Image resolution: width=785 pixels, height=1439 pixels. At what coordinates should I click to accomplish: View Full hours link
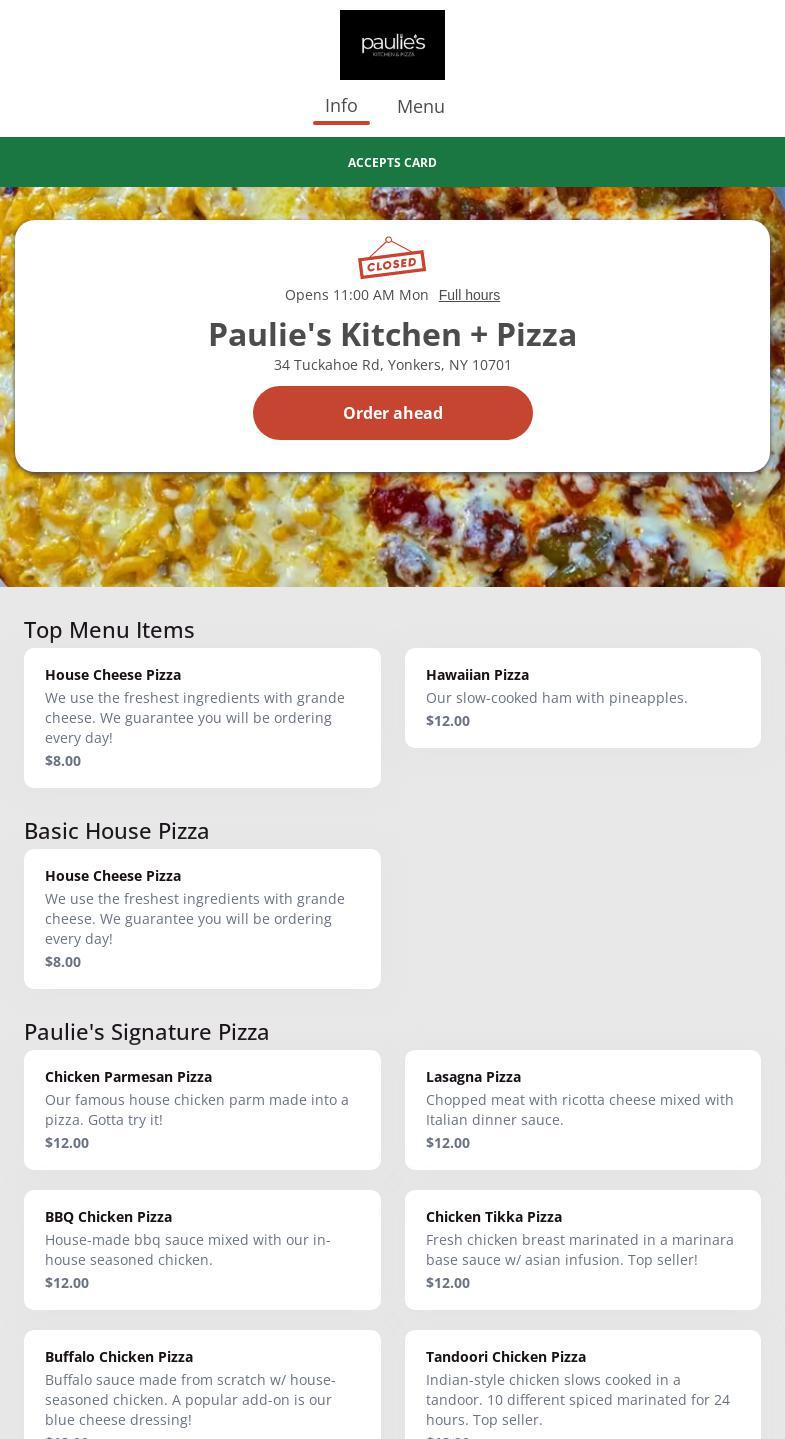[x=469, y=295]
